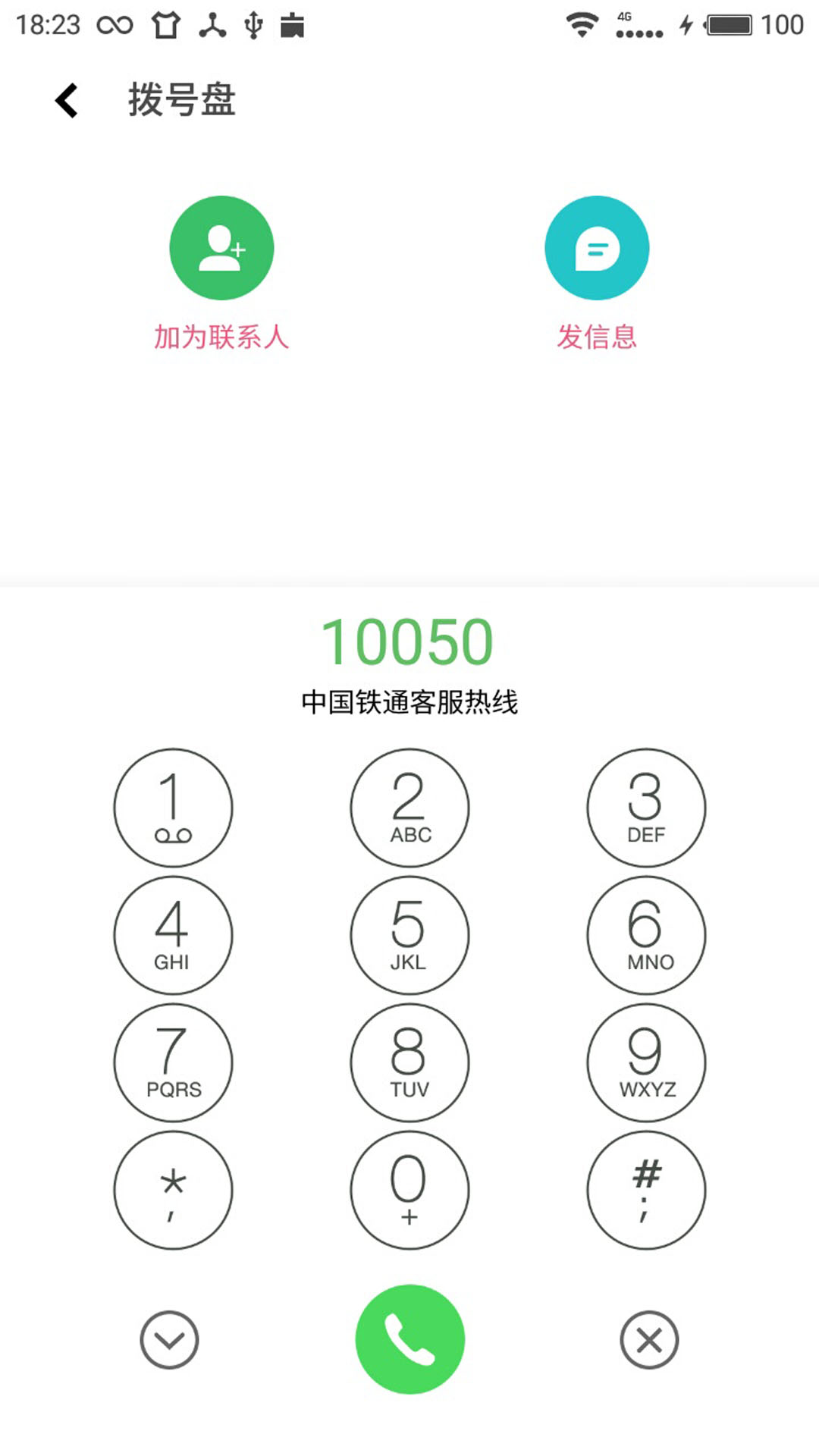
Task: Tap the hash key
Action: (646, 1190)
